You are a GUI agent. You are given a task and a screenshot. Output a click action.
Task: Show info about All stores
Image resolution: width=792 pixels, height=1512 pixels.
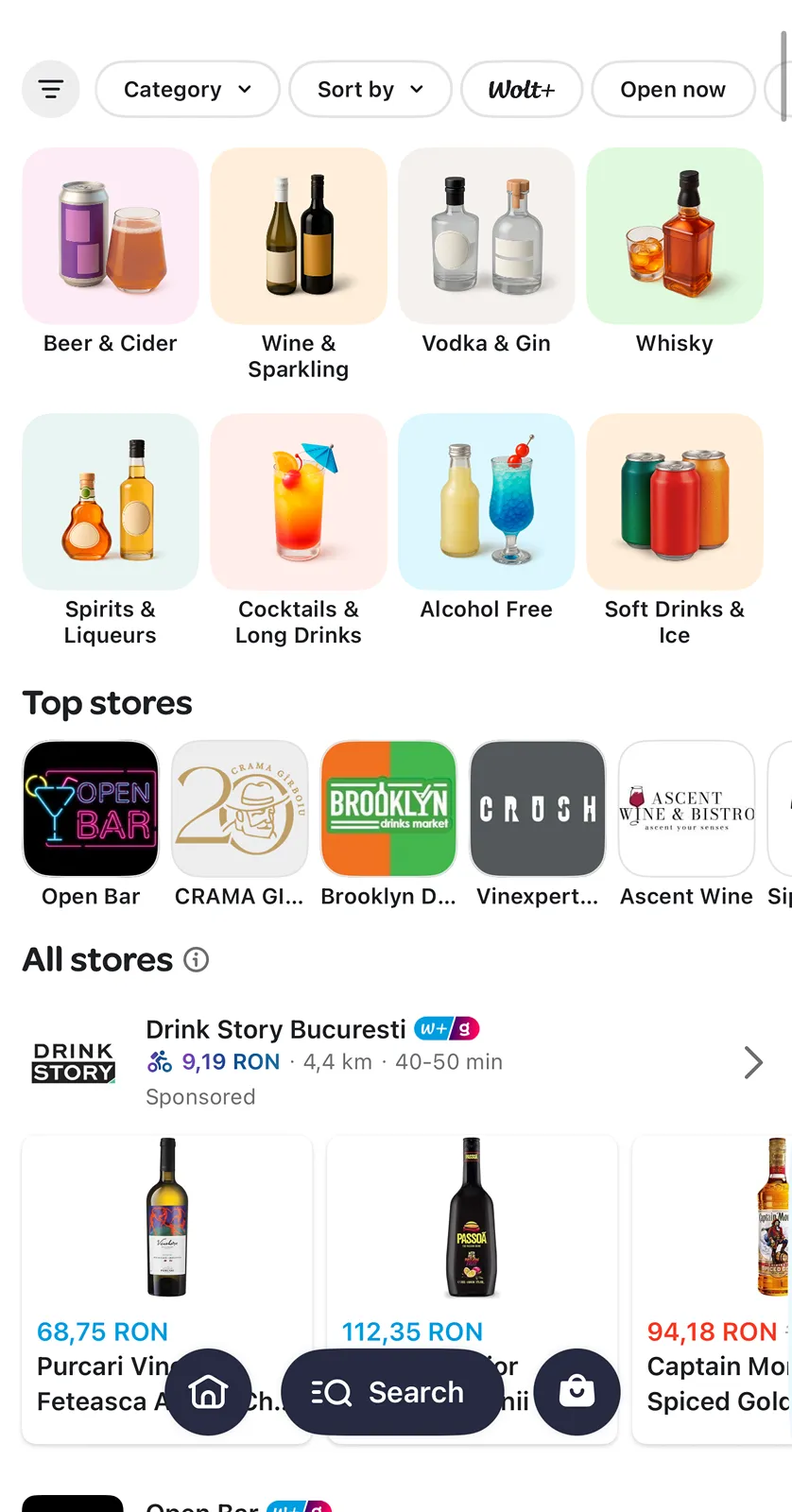(x=196, y=960)
